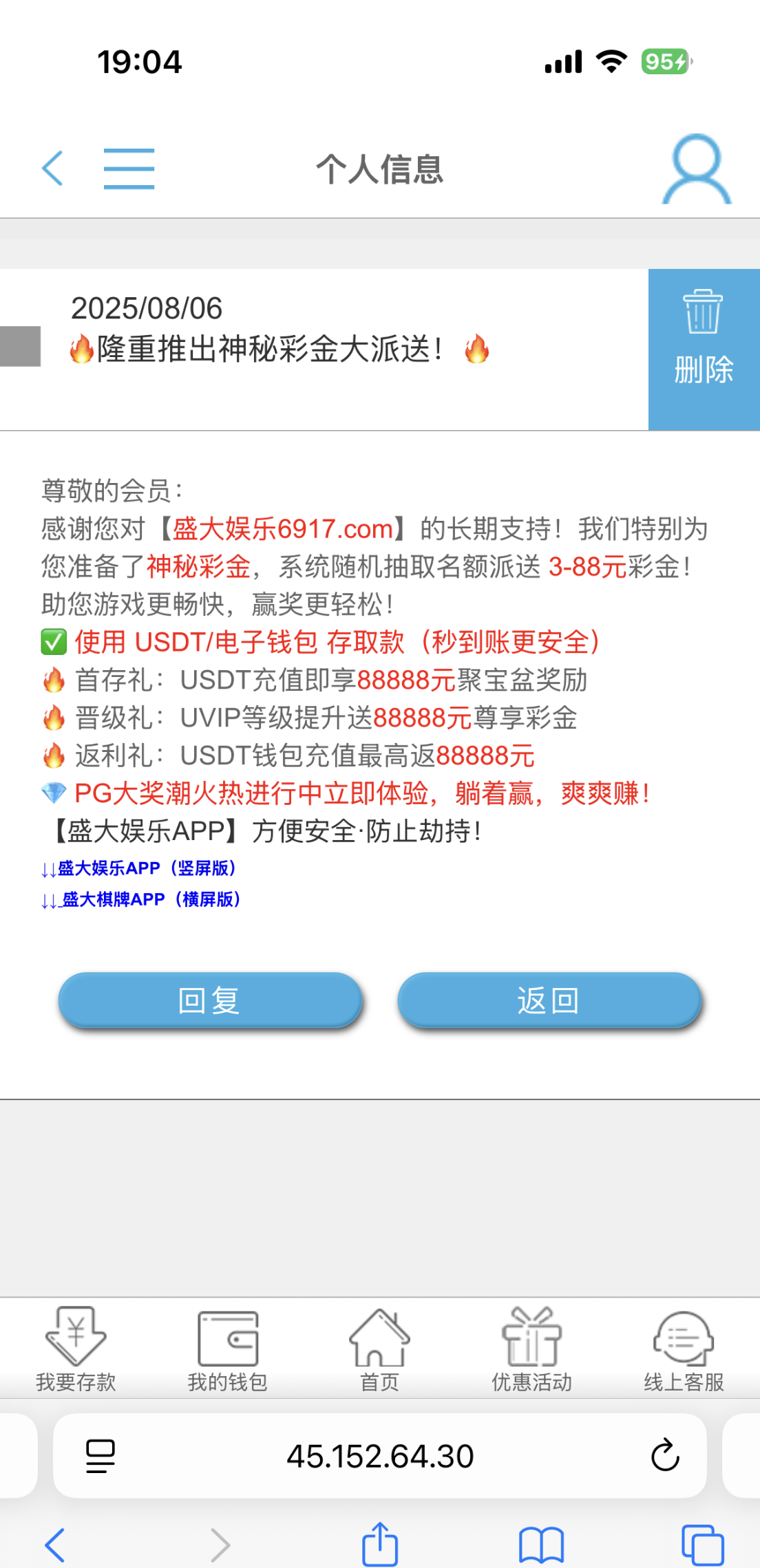Open the 我的钱包 tab
The image size is (760, 1568).
(228, 1349)
